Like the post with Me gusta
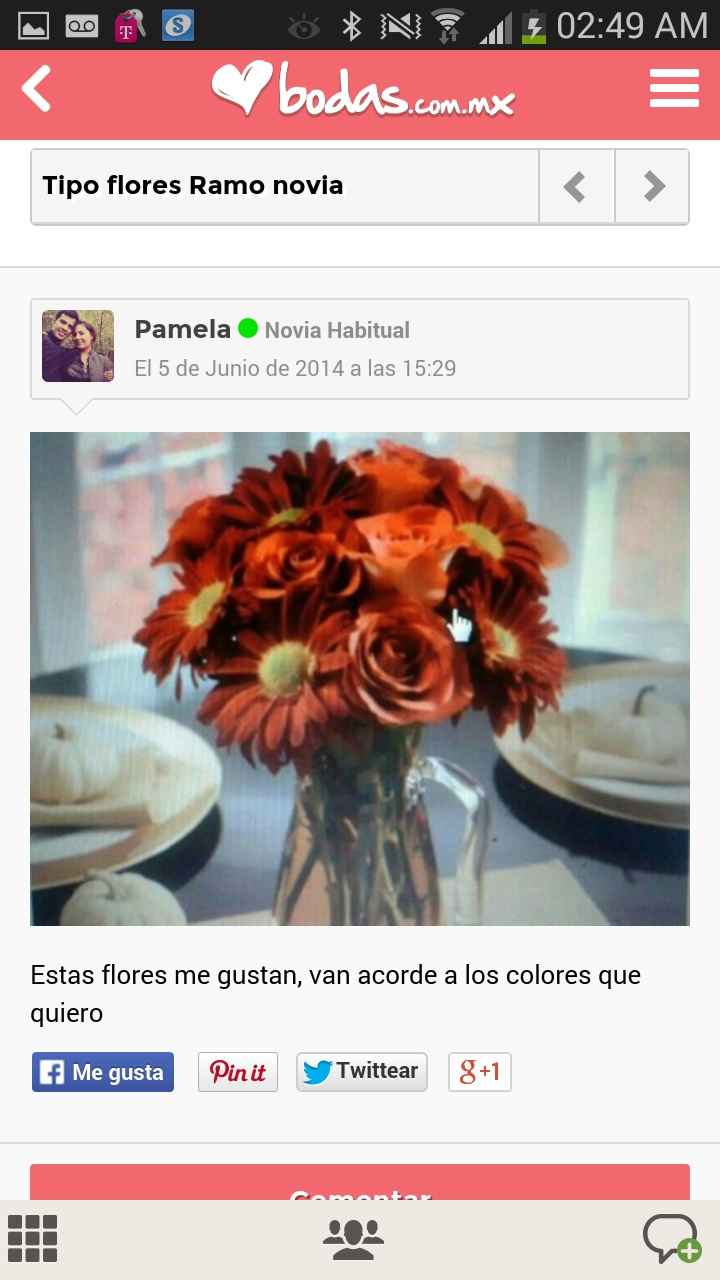 pos(102,1072)
